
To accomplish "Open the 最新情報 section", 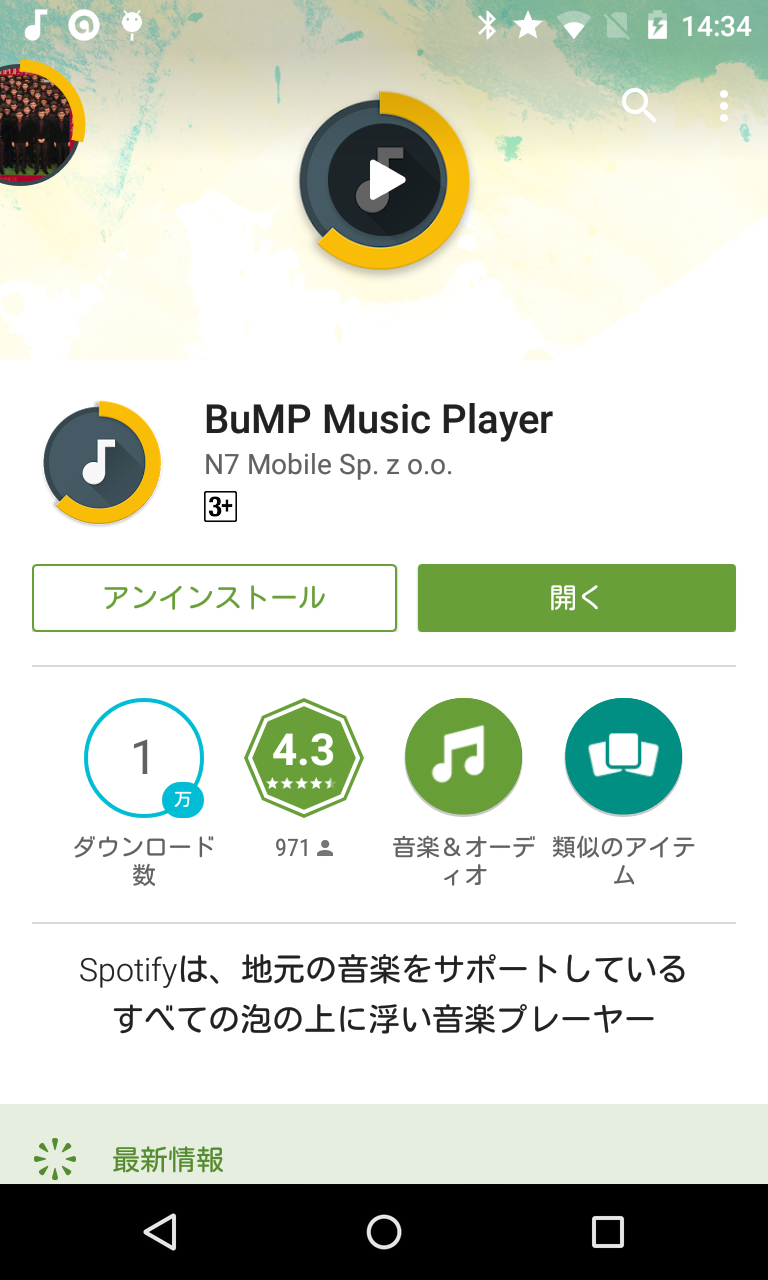I will click(x=167, y=1161).
